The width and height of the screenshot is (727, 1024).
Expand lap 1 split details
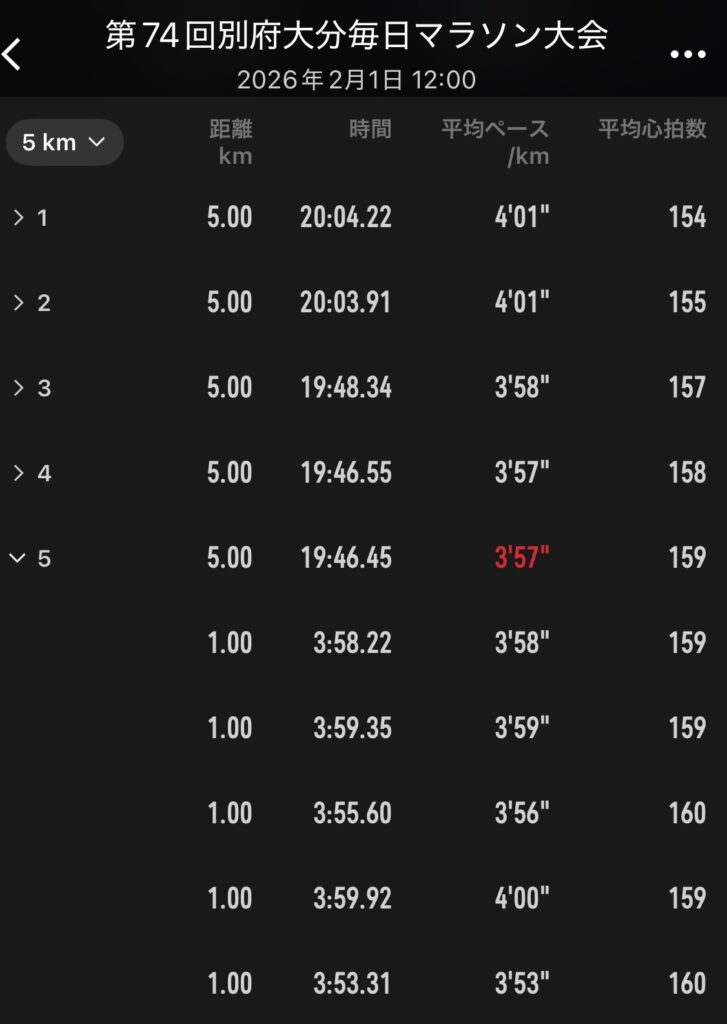[x=19, y=217]
